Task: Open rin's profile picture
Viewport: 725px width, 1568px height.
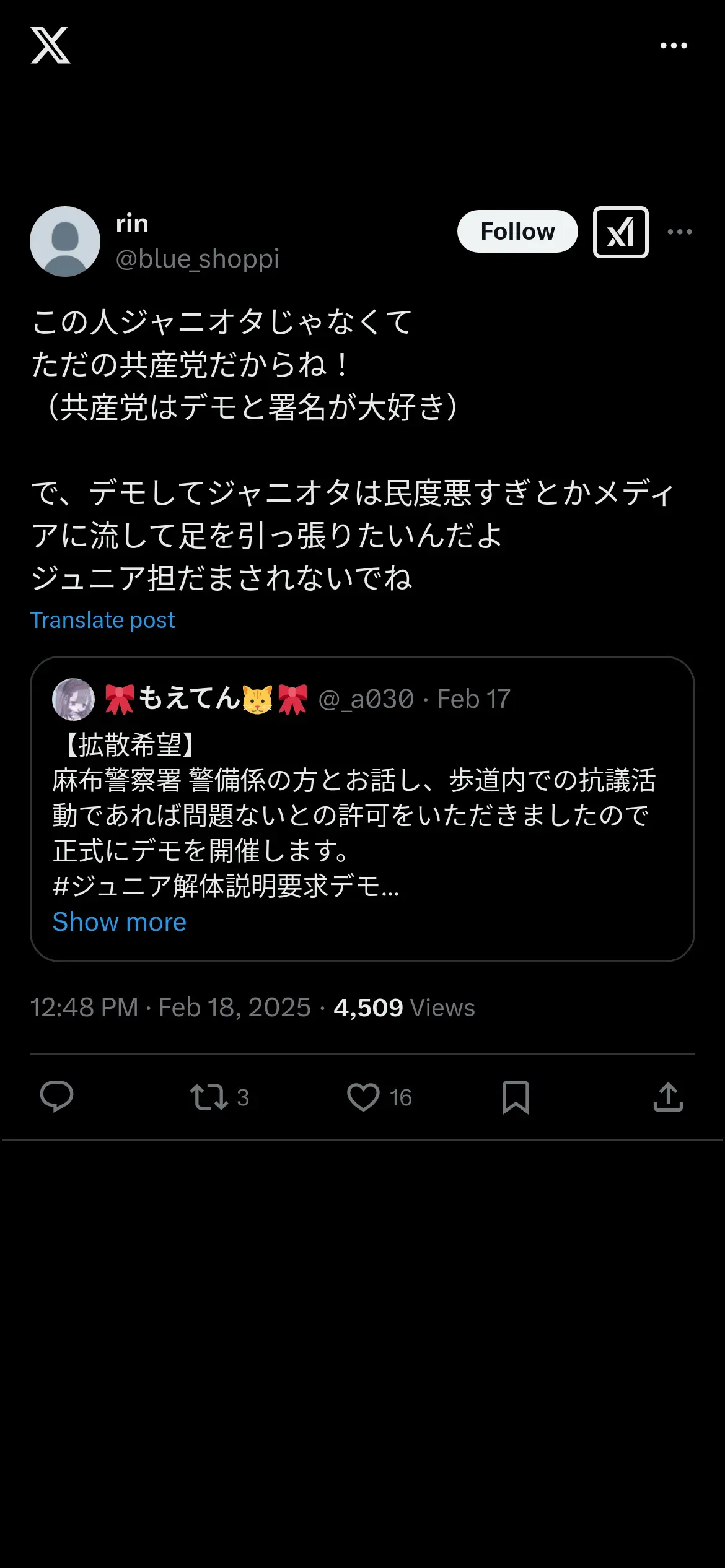Action: coord(65,242)
